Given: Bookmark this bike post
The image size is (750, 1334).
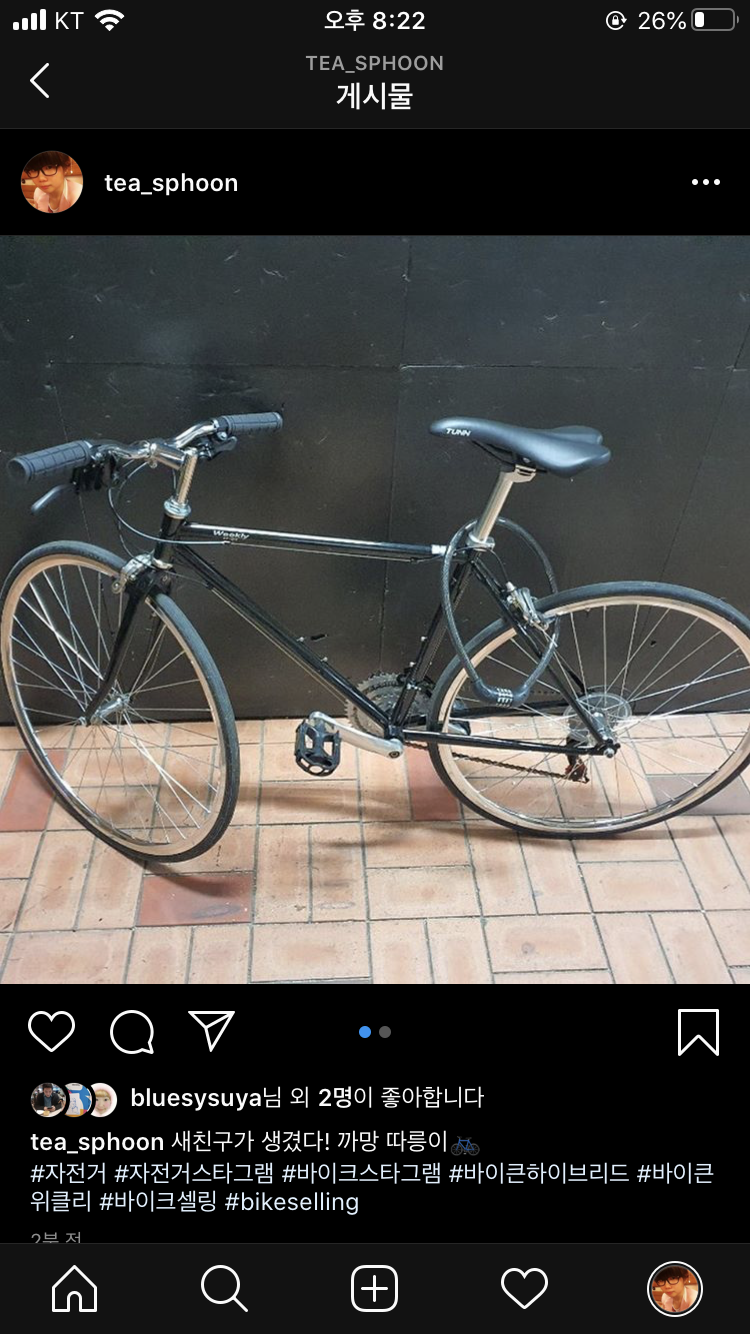Looking at the screenshot, I should [x=698, y=1032].
